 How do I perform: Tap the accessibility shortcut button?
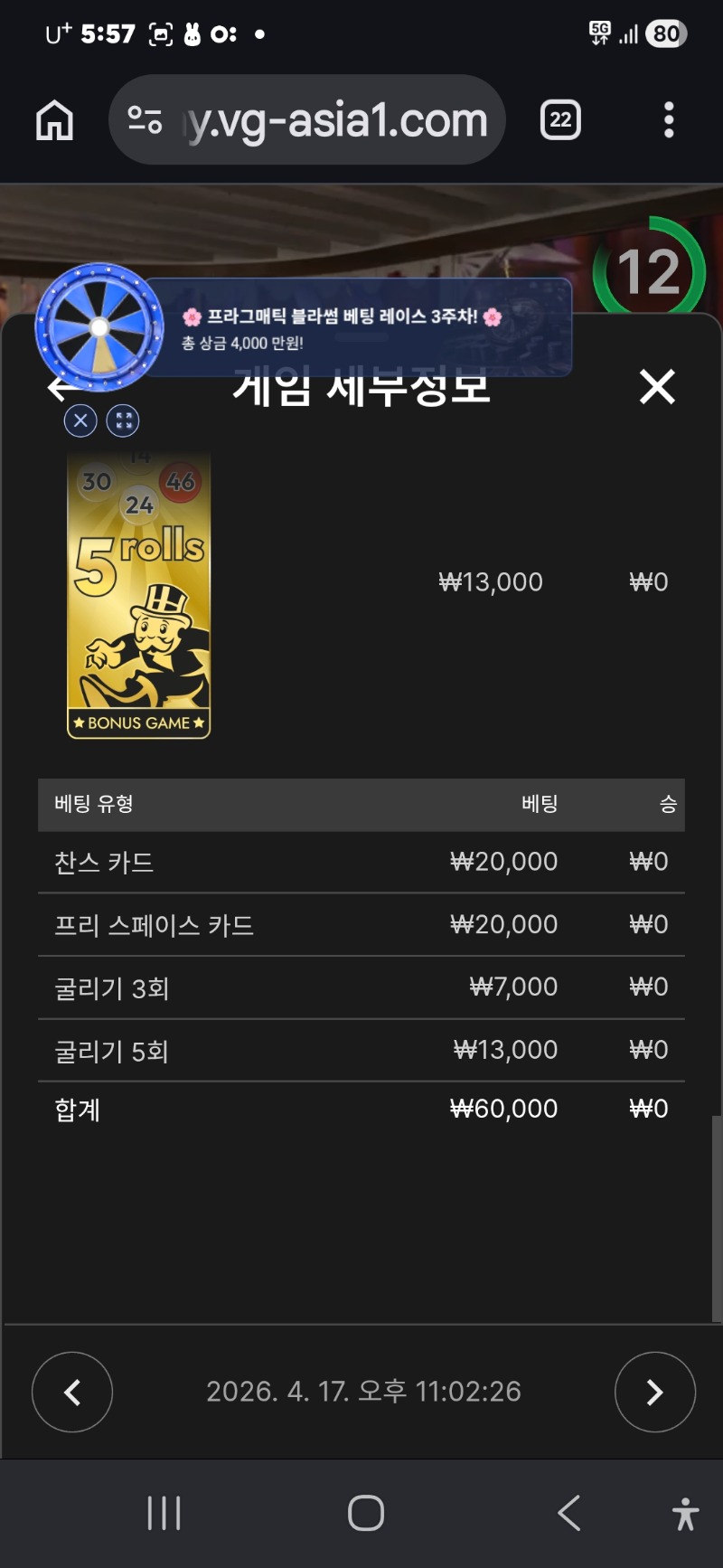pyautogui.click(x=685, y=1513)
